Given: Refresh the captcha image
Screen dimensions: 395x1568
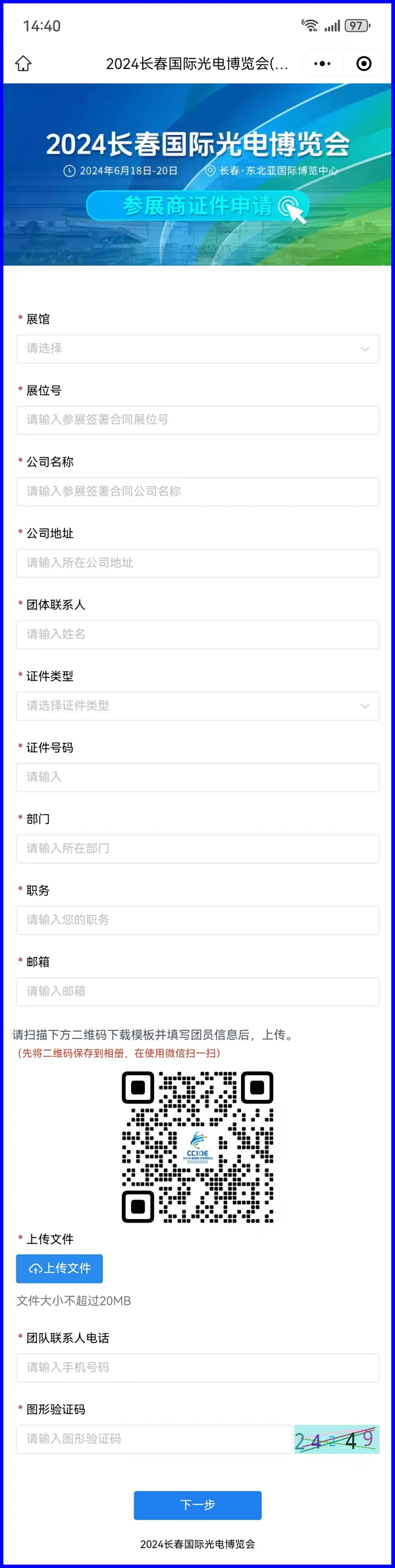Looking at the screenshot, I should point(336,1440).
